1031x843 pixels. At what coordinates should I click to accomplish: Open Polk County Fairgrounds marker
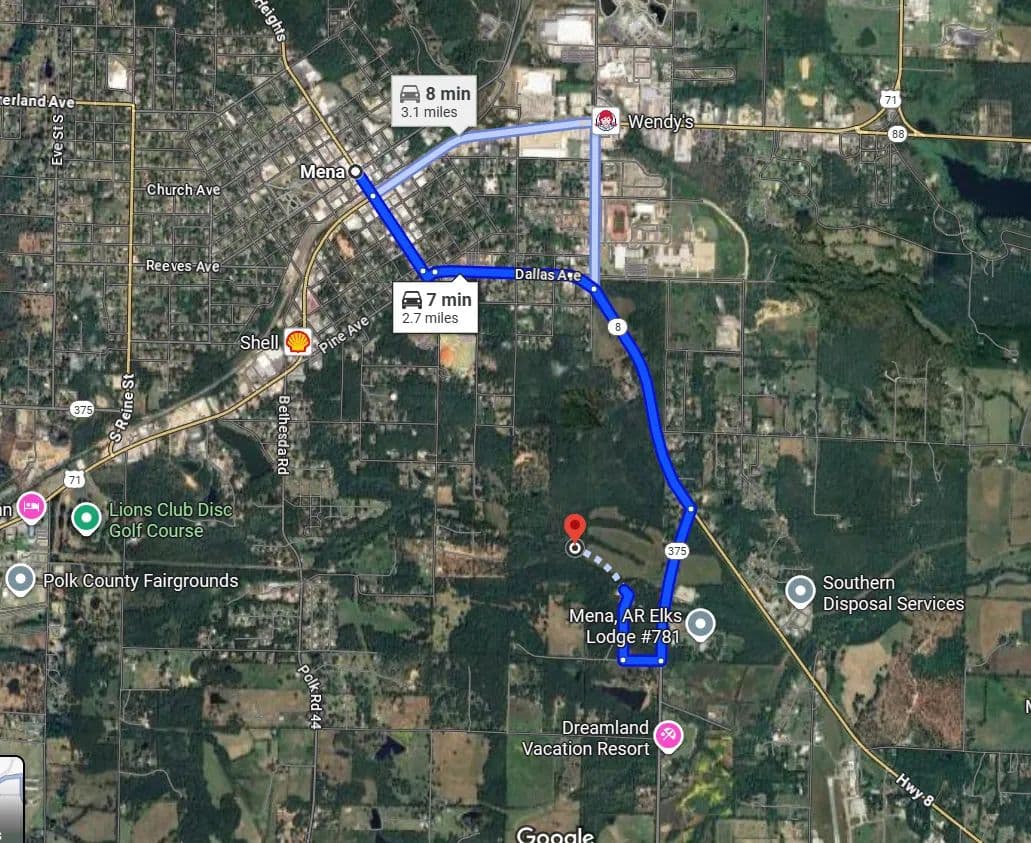tap(20, 579)
